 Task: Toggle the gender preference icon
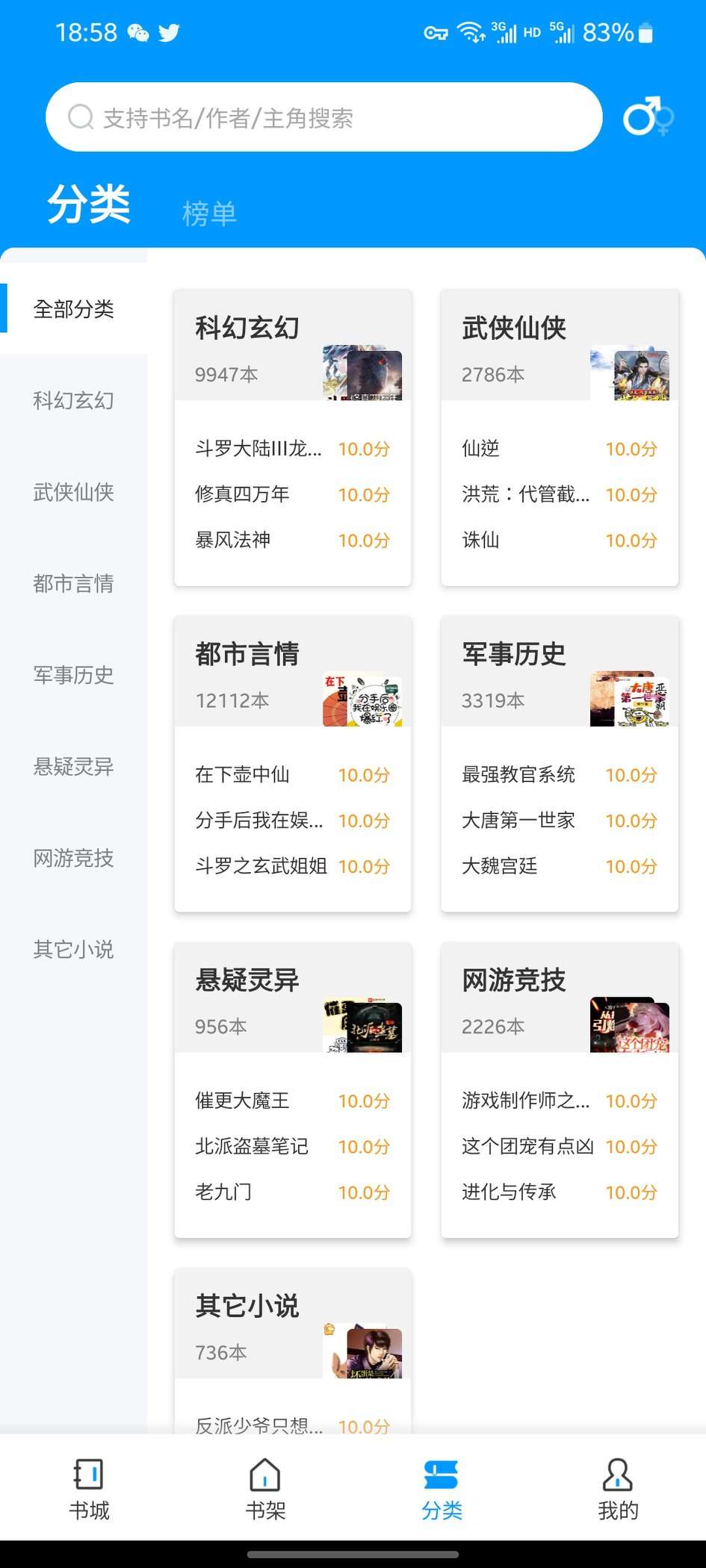[647, 117]
